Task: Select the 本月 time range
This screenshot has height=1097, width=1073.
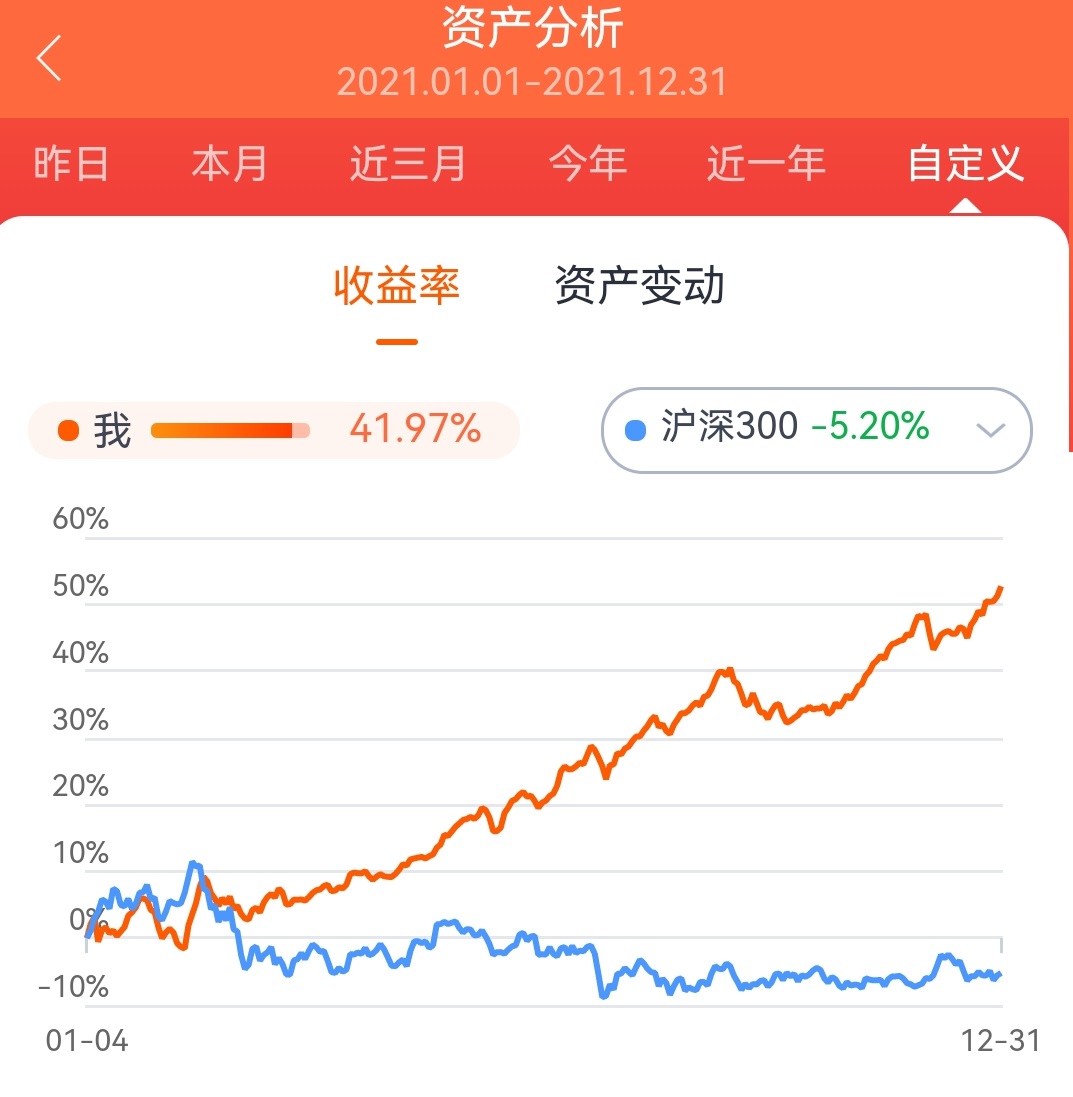Action: coord(229,164)
